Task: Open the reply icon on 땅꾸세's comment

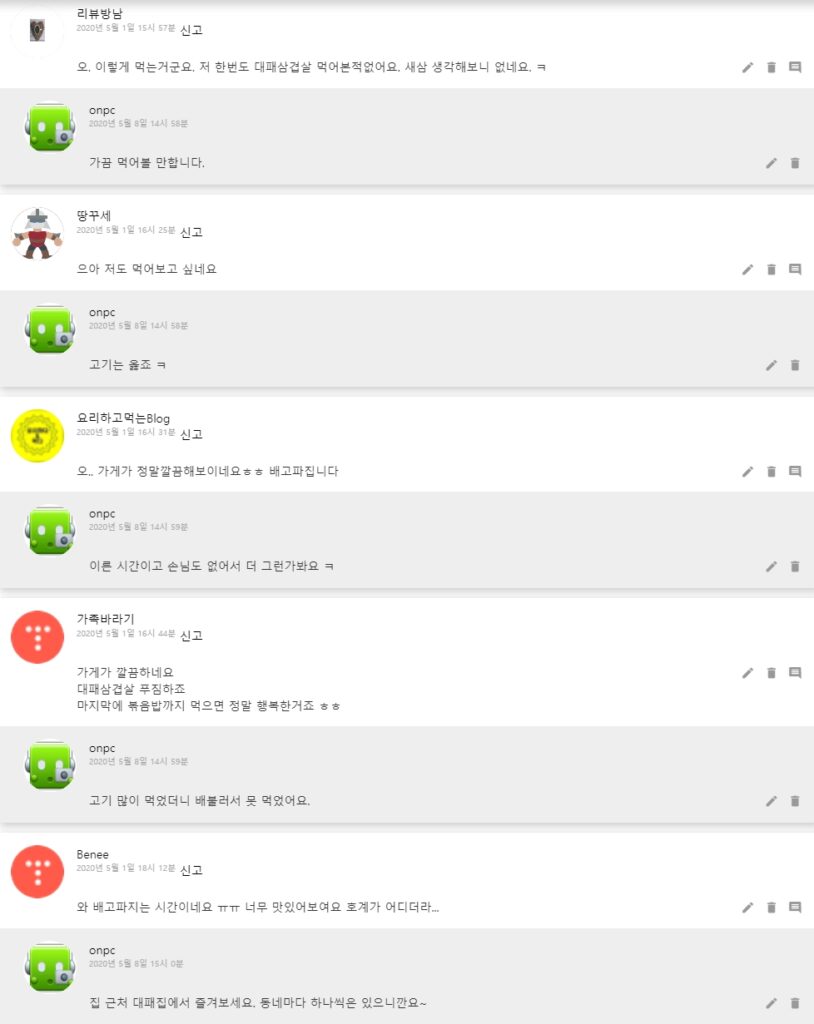Action: click(795, 269)
